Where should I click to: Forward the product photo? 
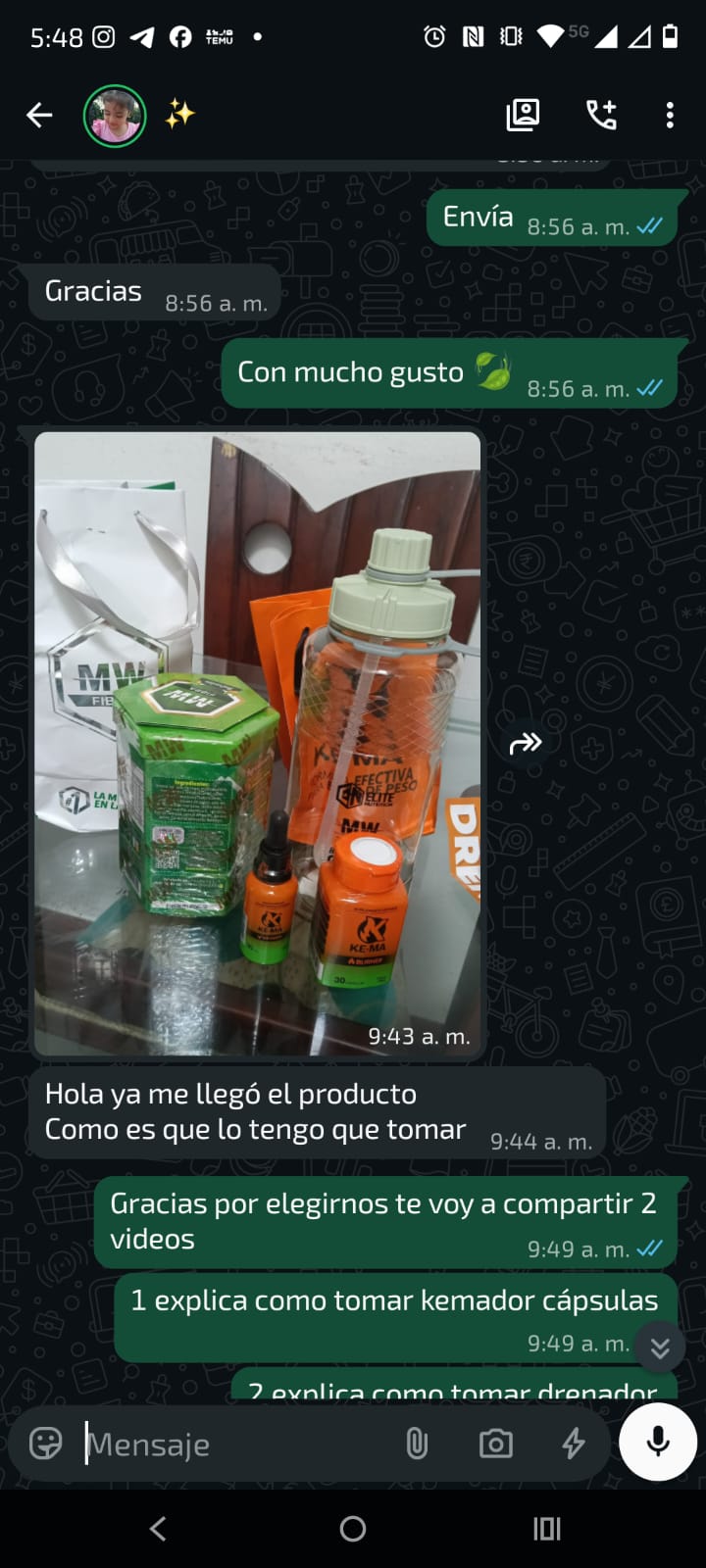pos(526,743)
